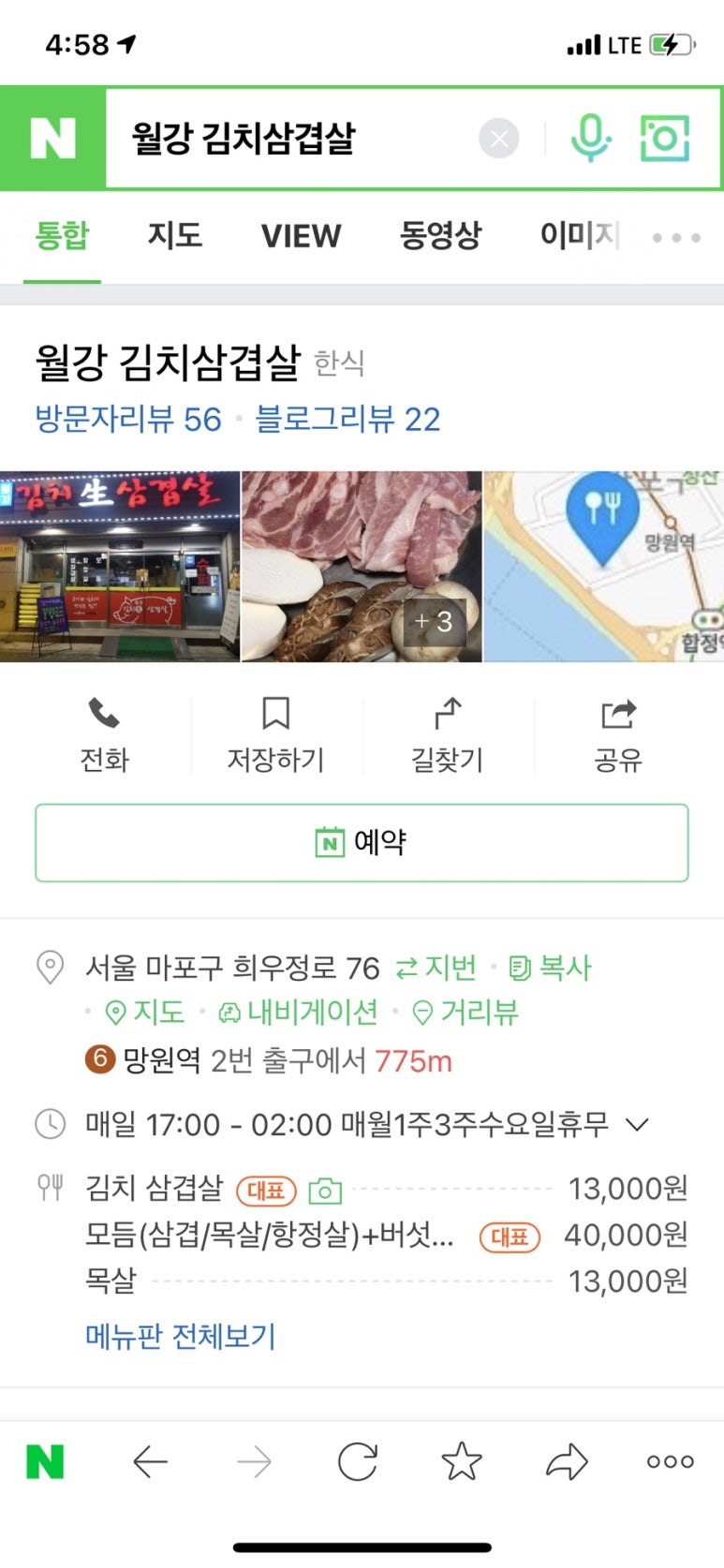724x1568 pixels.
Task: View the storefront photo of the restaurant
Action: (x=119, y=567)
